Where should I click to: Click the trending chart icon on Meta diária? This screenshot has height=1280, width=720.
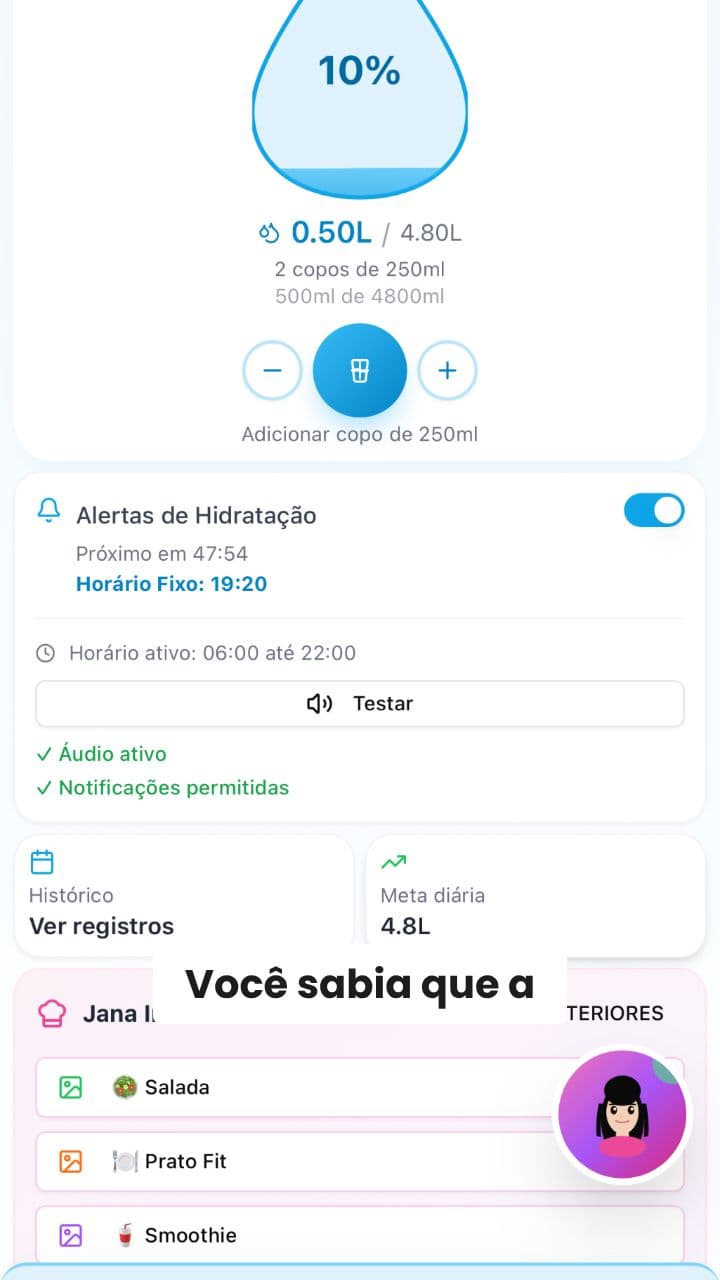(395, 860)
